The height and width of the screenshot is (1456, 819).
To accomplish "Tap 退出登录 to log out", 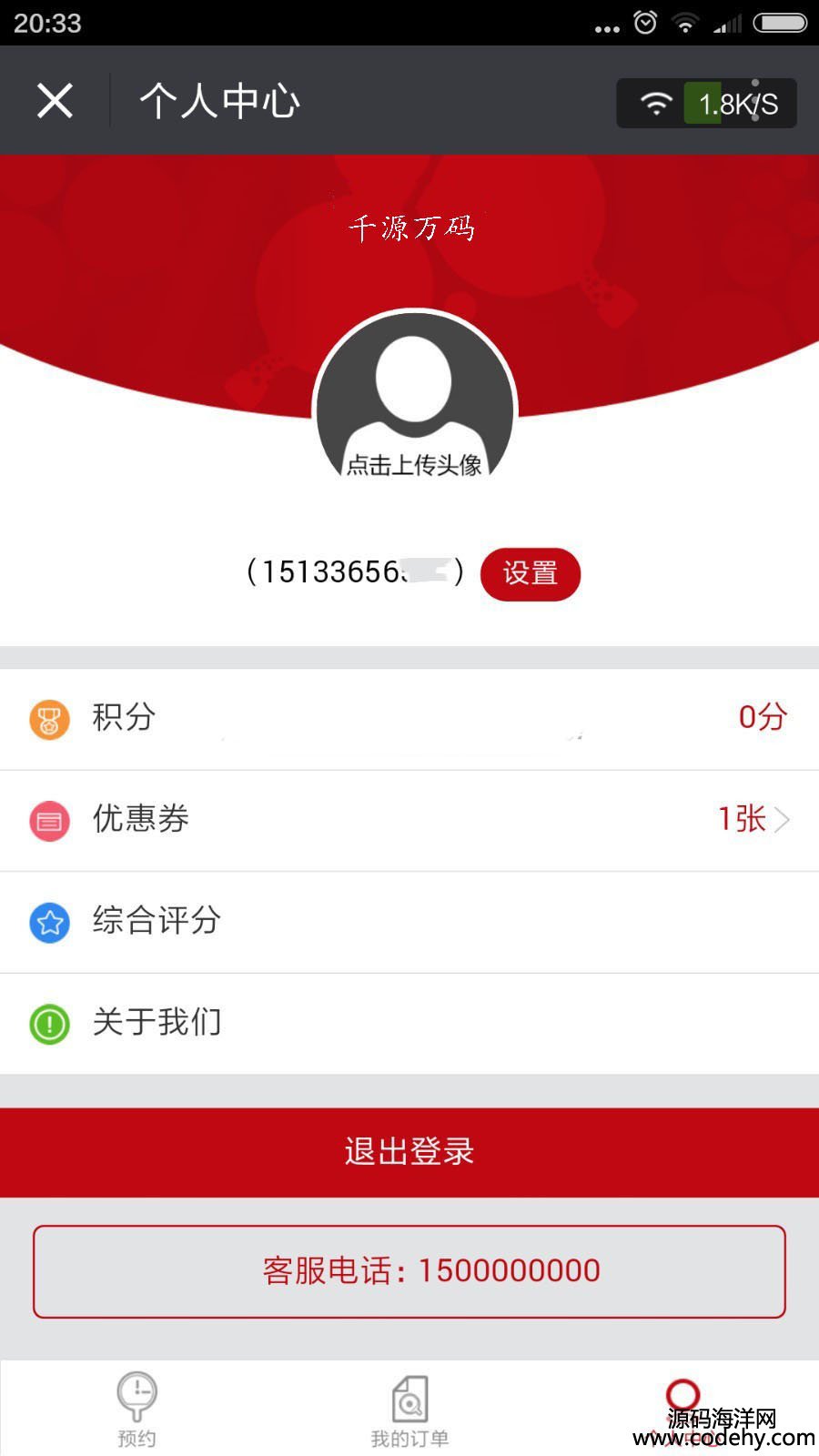I will pos(409,1151).
